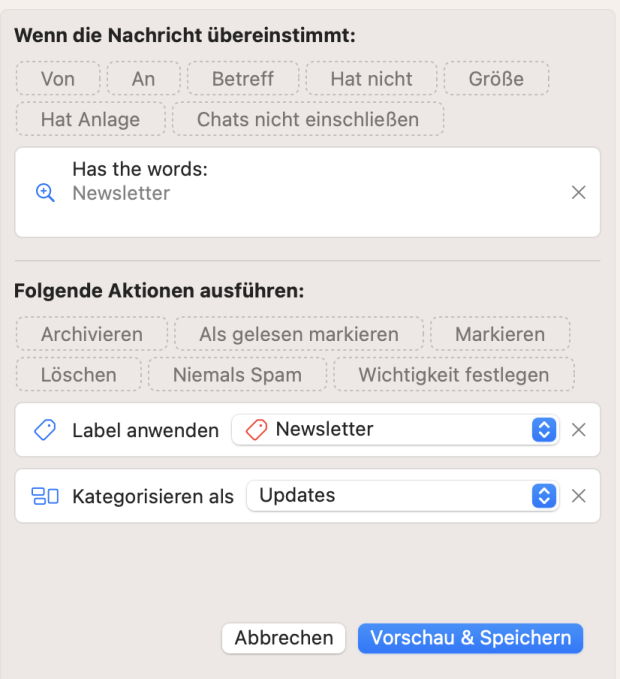Enable Chats nicht einschließen
620x679 pixels.
click(308, 119)
